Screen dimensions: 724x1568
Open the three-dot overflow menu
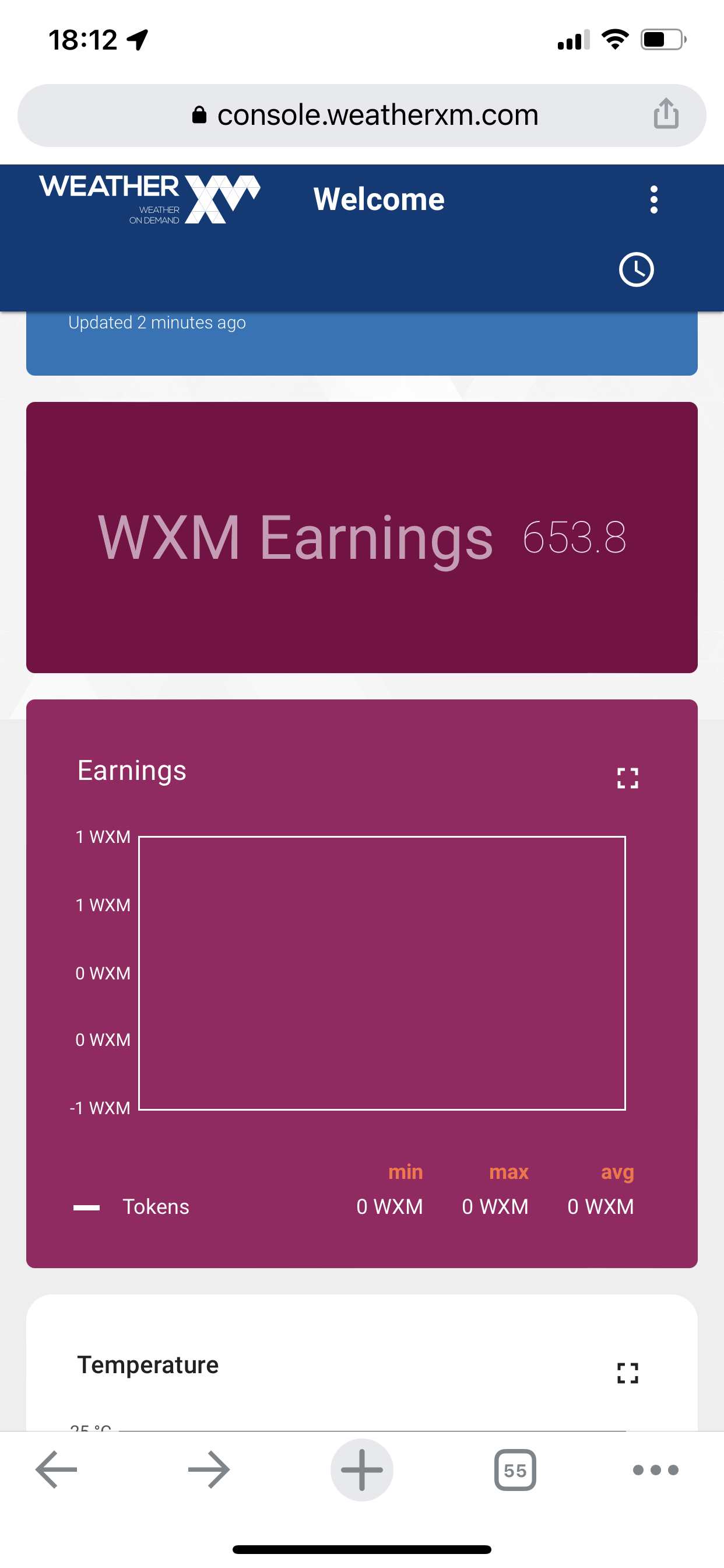[653, 199]
